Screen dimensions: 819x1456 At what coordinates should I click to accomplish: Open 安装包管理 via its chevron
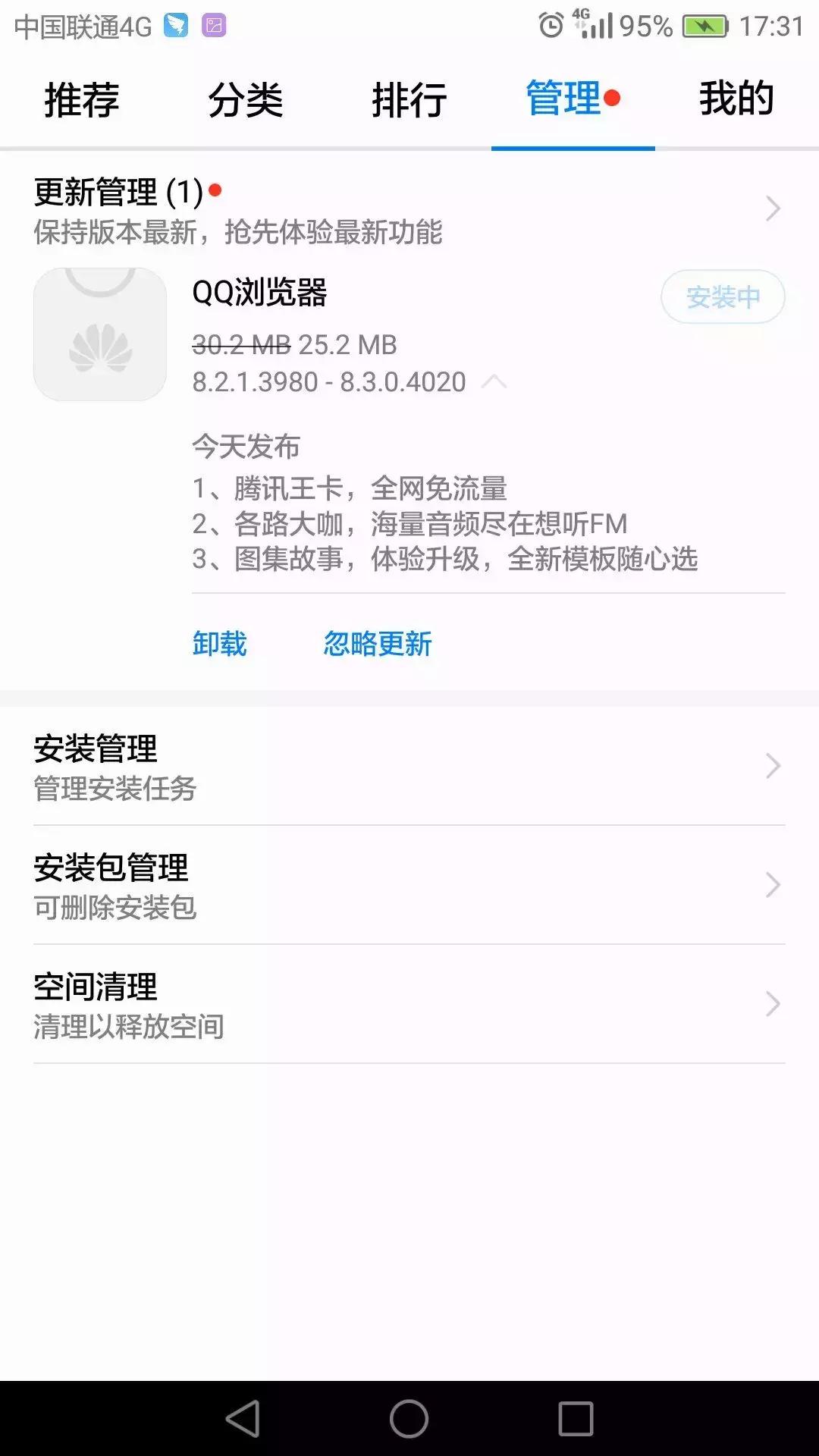(x=774, y=885)
